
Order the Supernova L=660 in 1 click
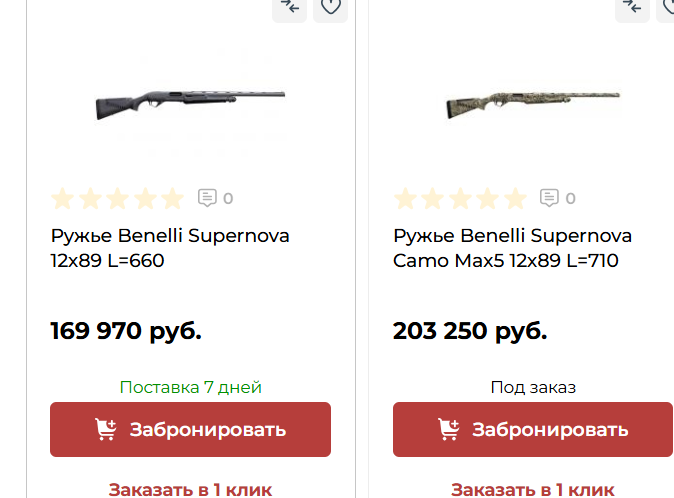coord(190,489)
